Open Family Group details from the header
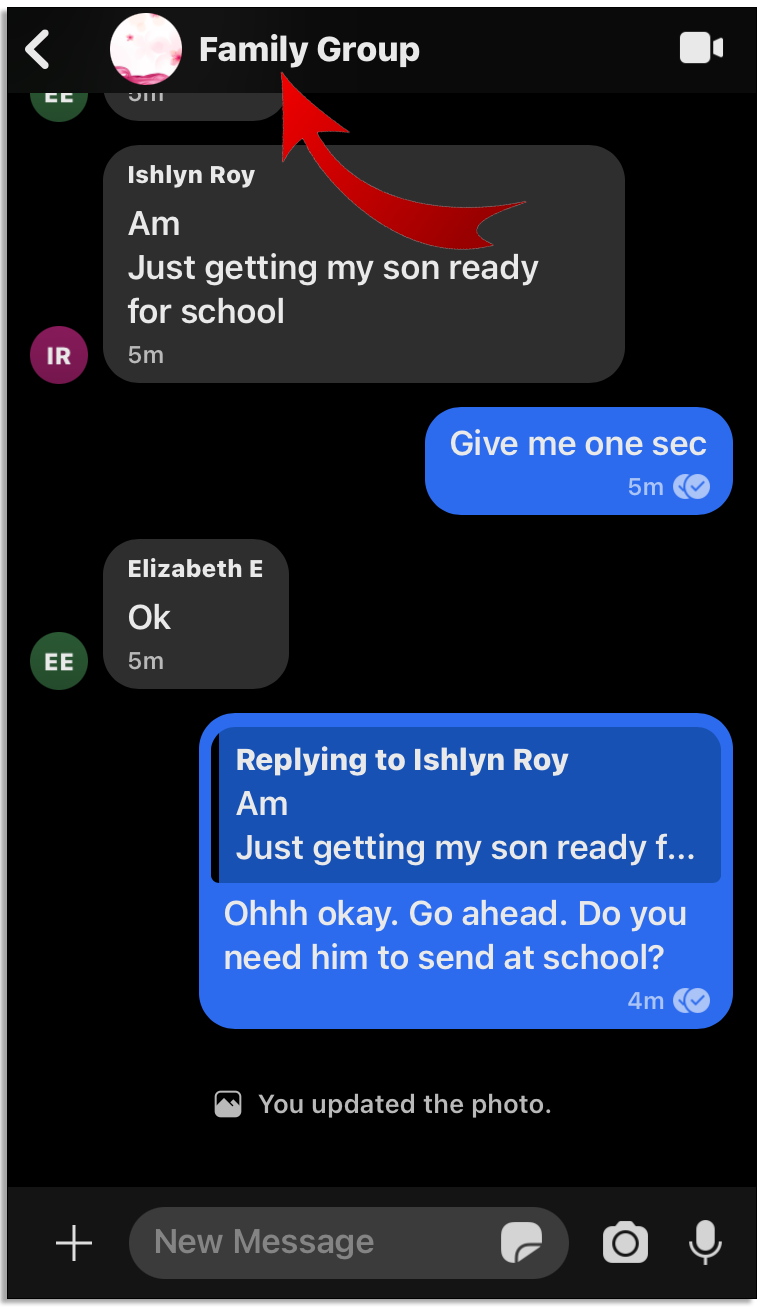The image size is (765, 1307). [x=308, y=49]
